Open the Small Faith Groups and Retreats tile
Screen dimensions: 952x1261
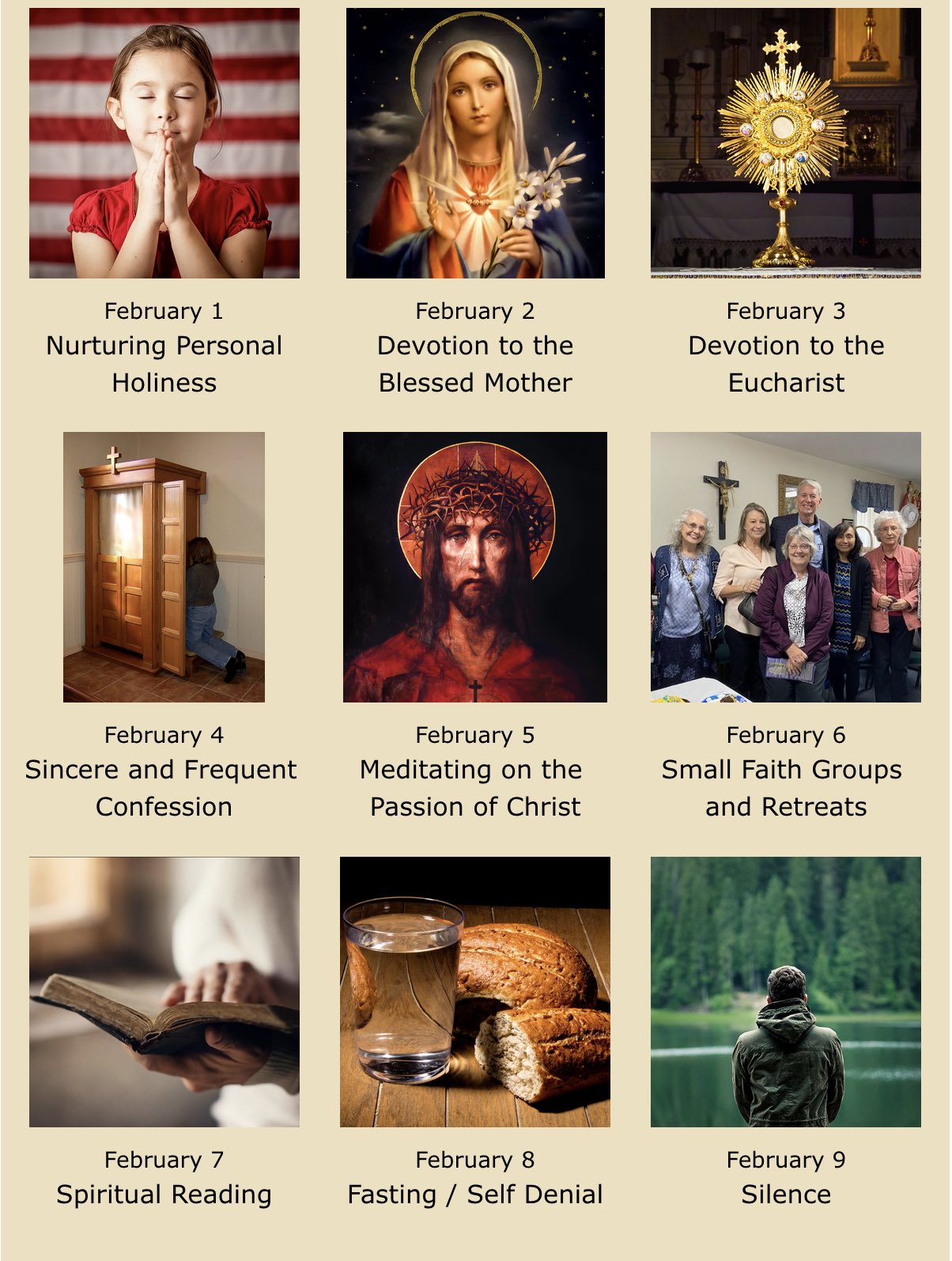click(785, 567)
